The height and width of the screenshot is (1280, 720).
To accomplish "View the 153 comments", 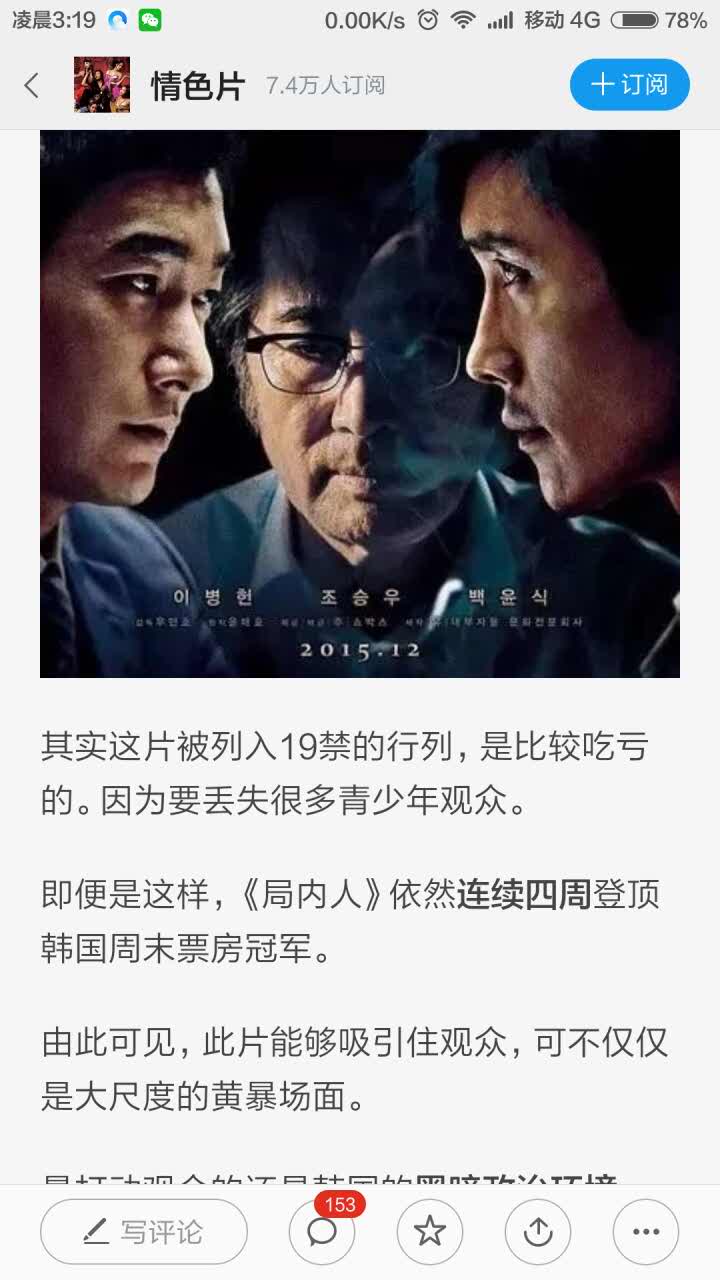I will (x=322, y=1232).
